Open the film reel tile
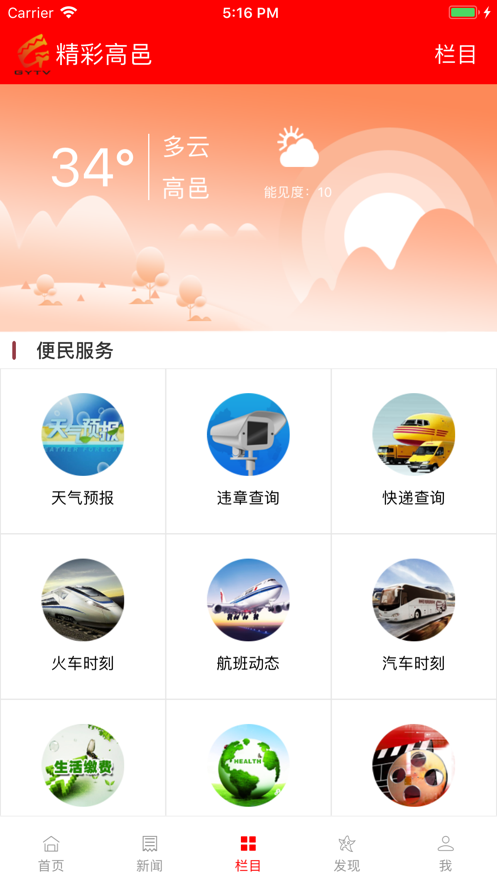The height and width of the screenshot is (883, 497). [414, 759]
